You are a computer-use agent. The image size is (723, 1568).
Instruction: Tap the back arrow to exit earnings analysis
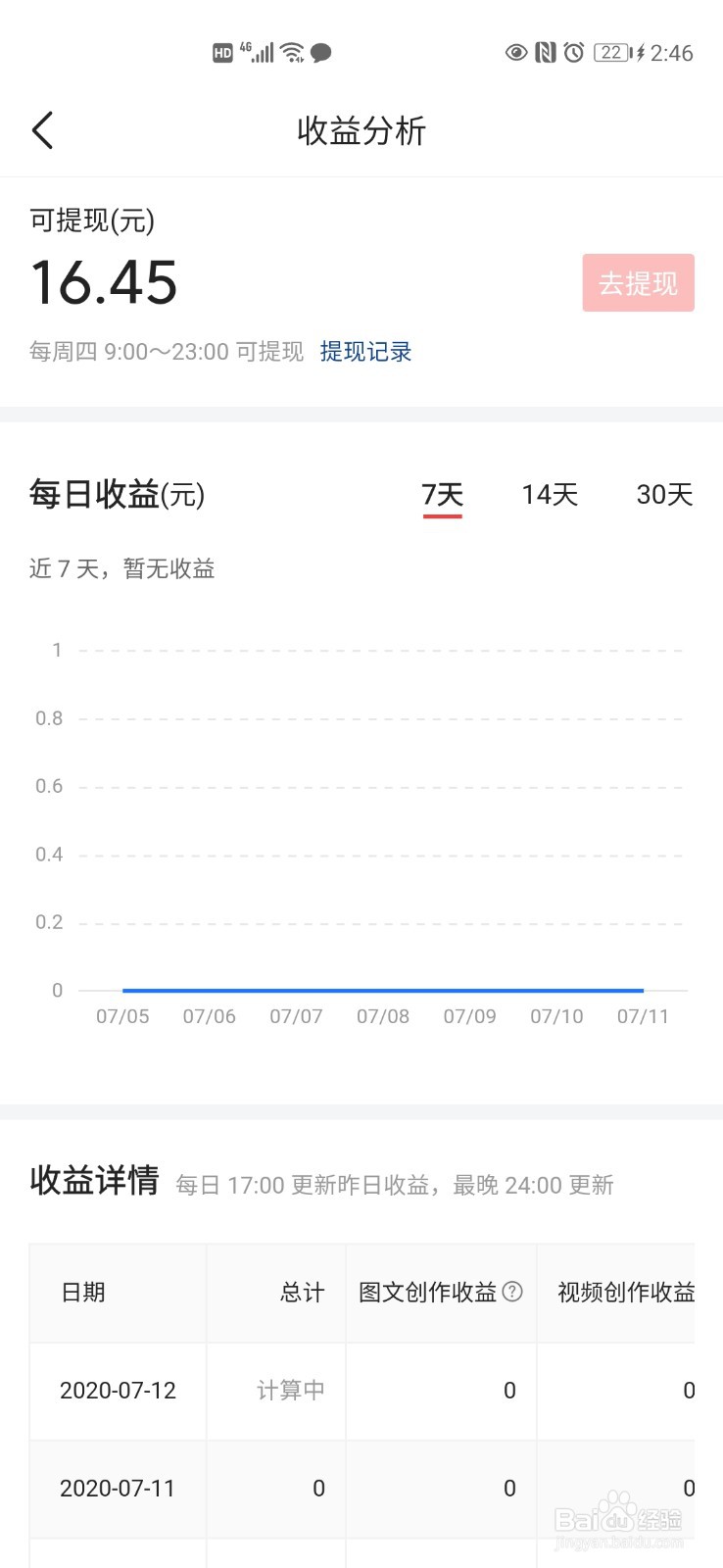42,128
